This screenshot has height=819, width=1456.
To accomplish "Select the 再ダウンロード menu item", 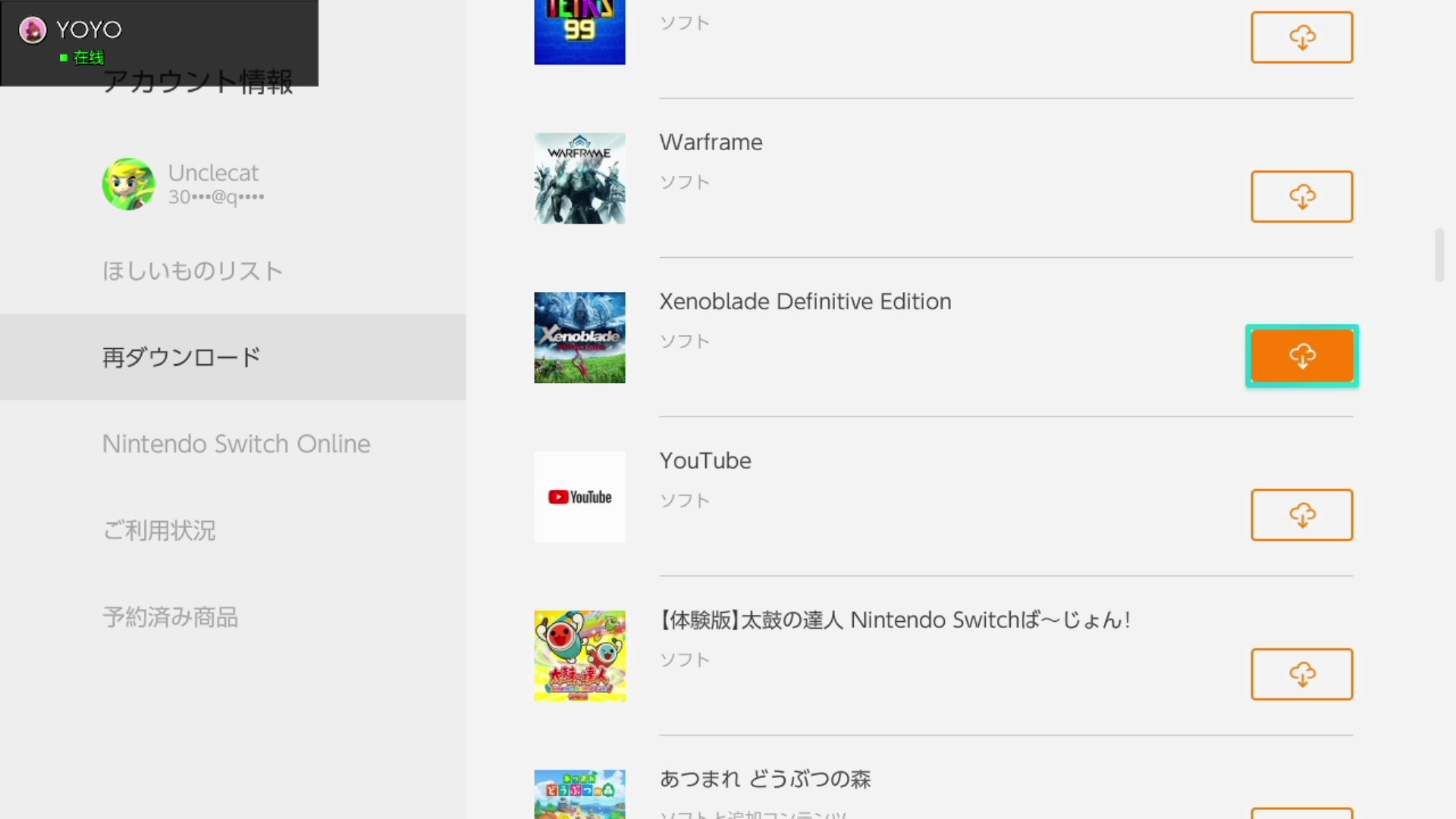I will tap(182, 357).
